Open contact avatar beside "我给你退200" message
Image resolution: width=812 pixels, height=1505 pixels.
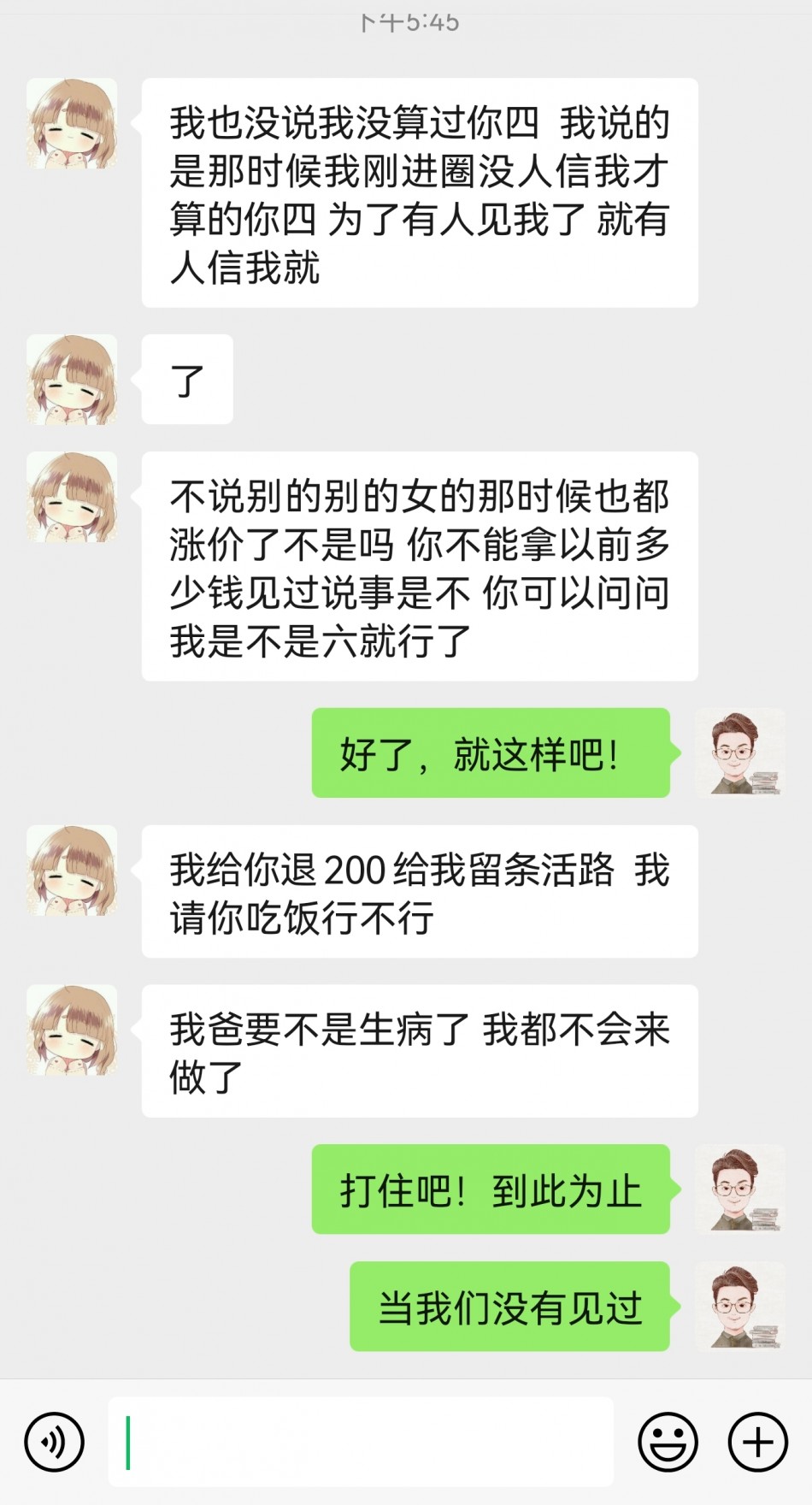pyautogui.click(x=72, y=871)
